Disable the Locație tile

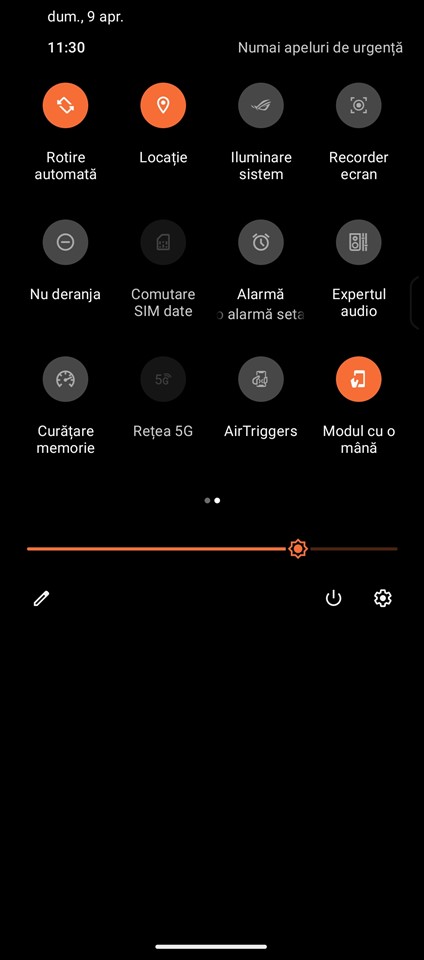click(x=163, y=105)
